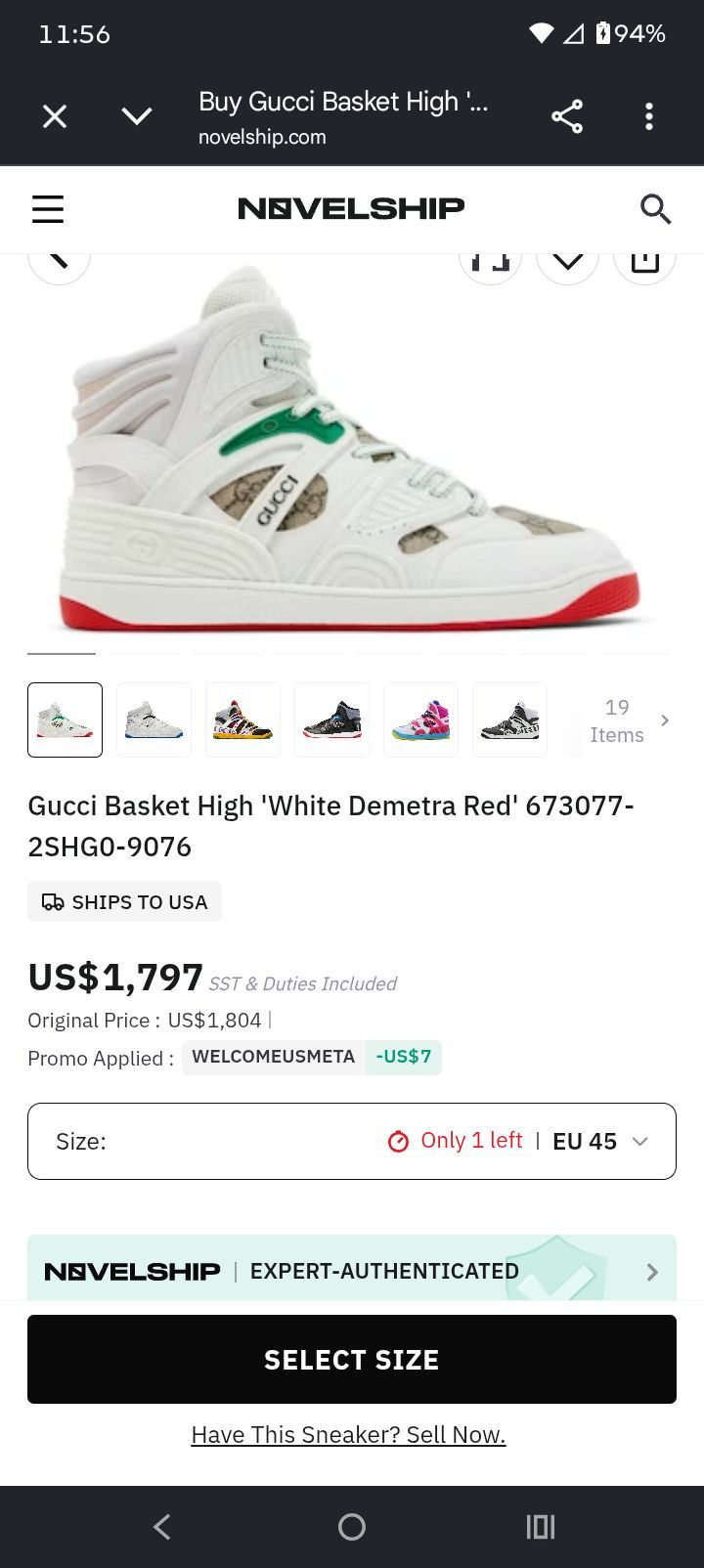704x1568 pixels.
Task: Select the third multicolor shoe thumbnail
Action: click(x=242, y=720)
